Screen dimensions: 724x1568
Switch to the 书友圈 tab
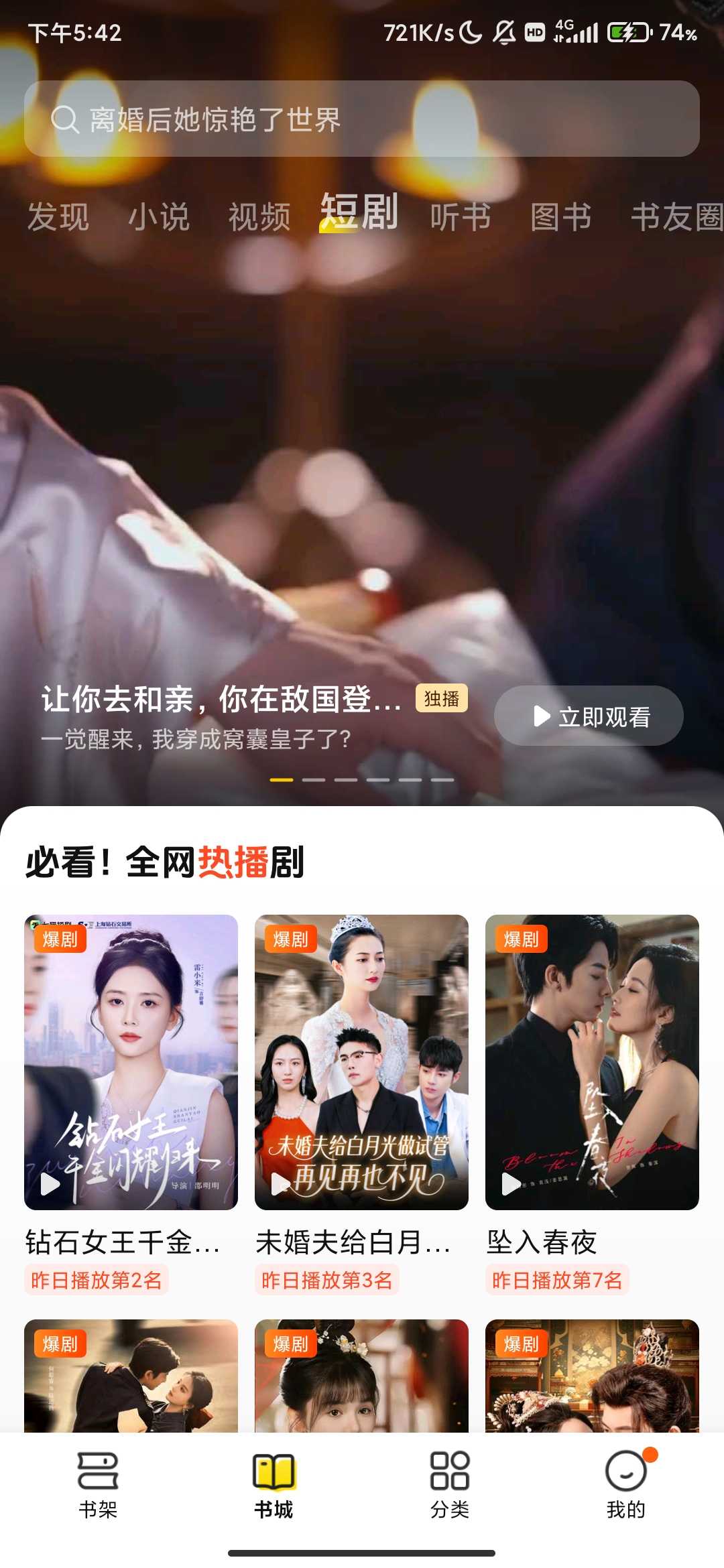676,217
